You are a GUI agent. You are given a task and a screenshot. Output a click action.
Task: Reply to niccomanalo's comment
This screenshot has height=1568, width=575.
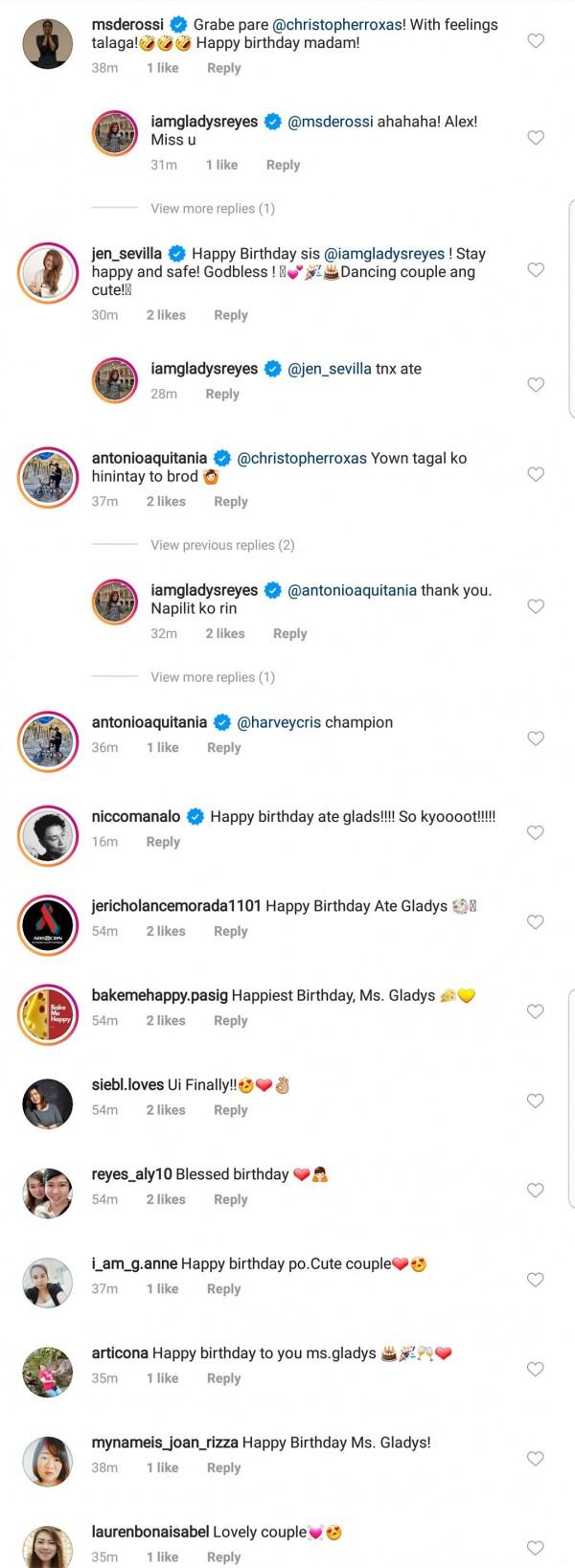(163, 842)
